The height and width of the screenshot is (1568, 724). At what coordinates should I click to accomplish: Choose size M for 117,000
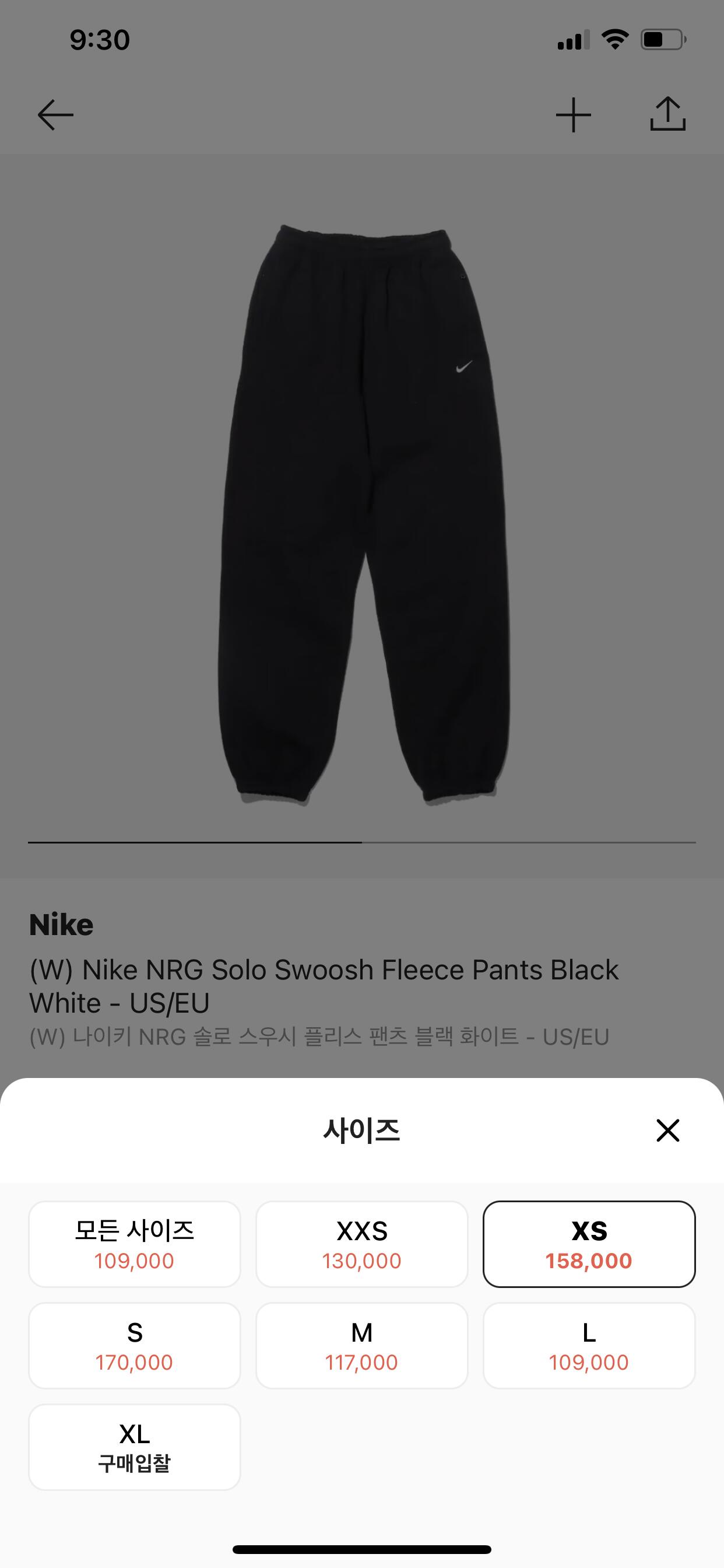pos(361,1345)
